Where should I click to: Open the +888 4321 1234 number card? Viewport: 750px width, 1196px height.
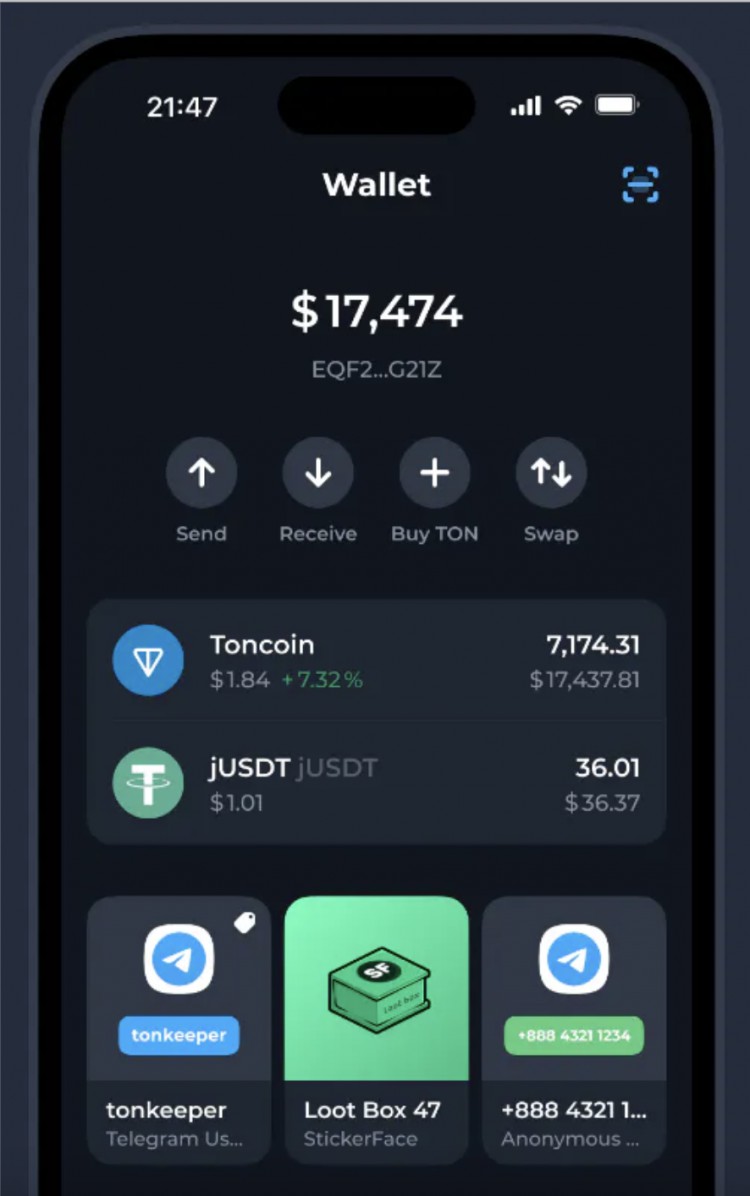574,1030
